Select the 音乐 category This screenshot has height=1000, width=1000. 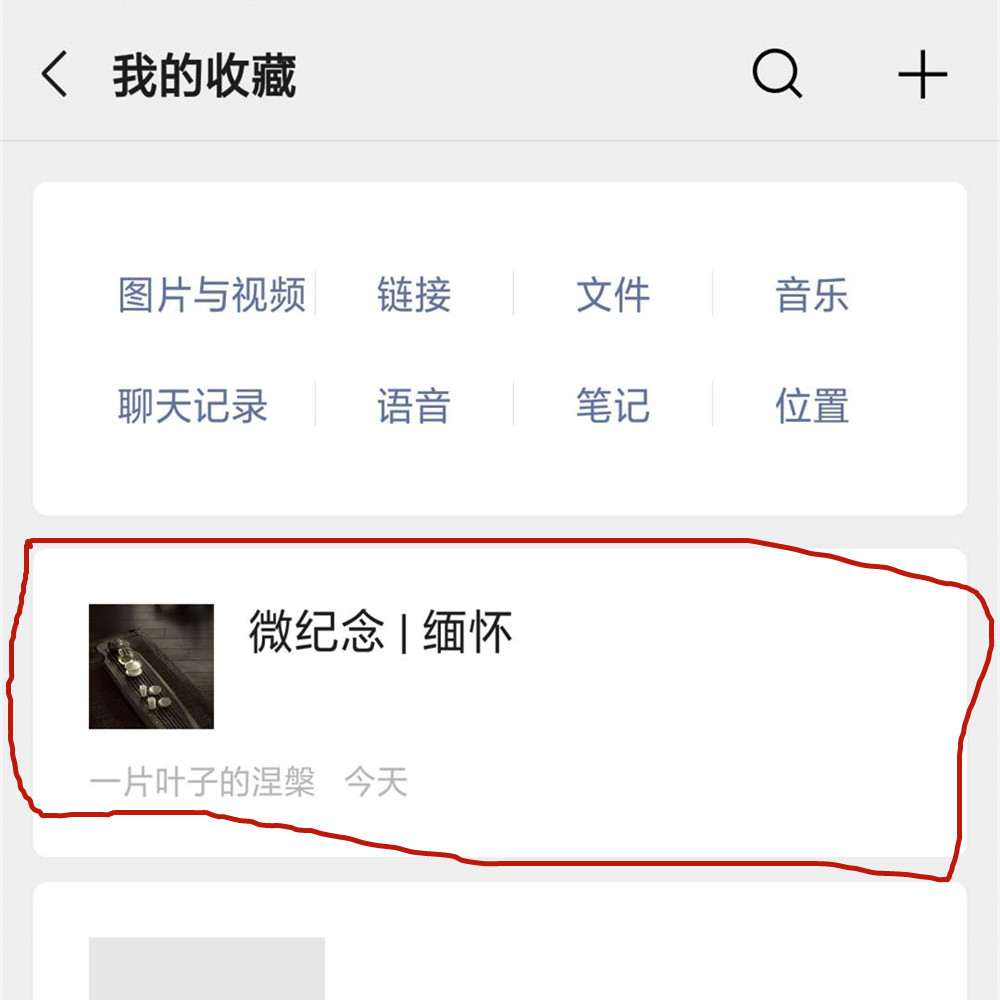coord(812,295)
